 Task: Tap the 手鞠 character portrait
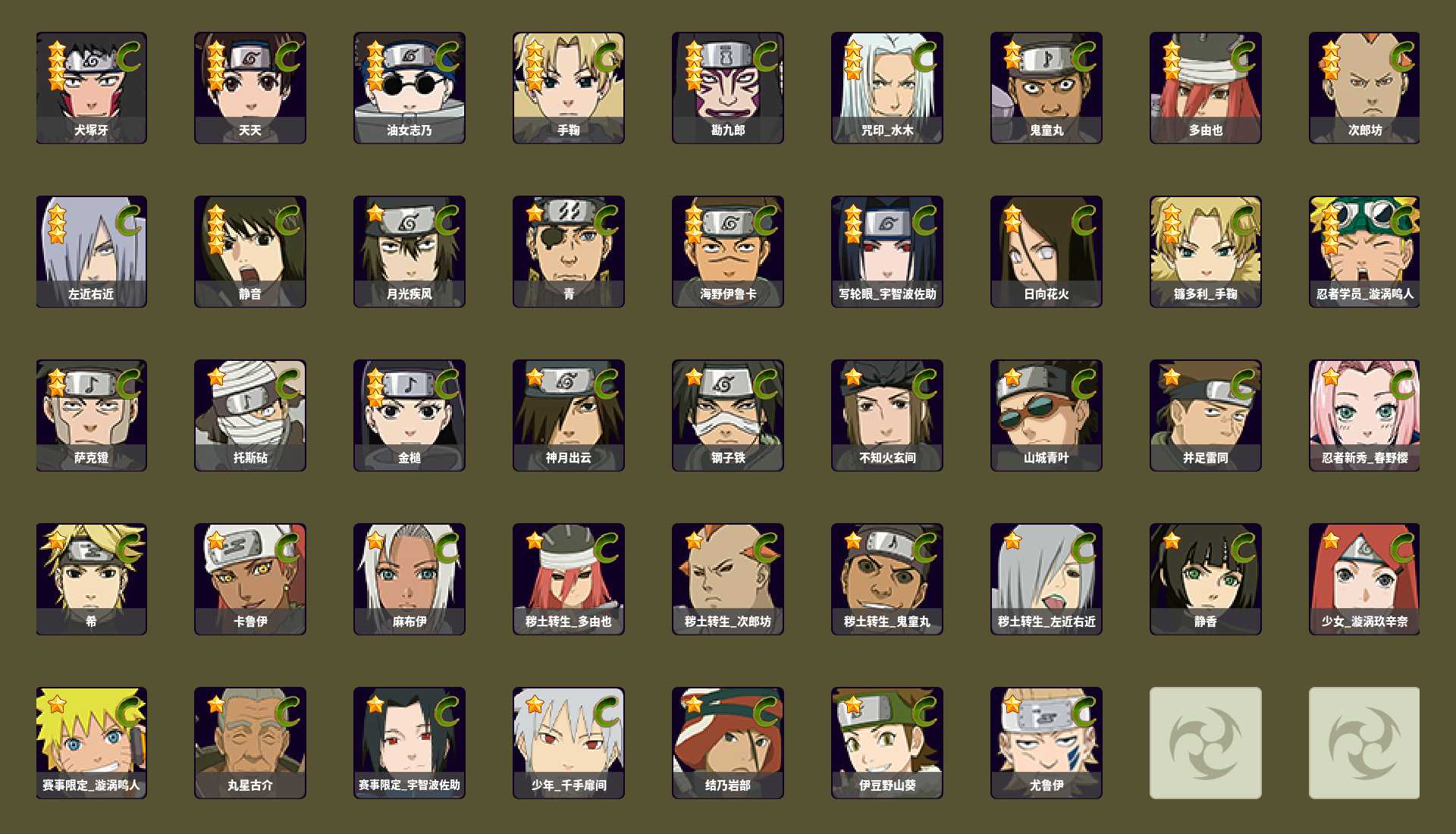(569, 87)
